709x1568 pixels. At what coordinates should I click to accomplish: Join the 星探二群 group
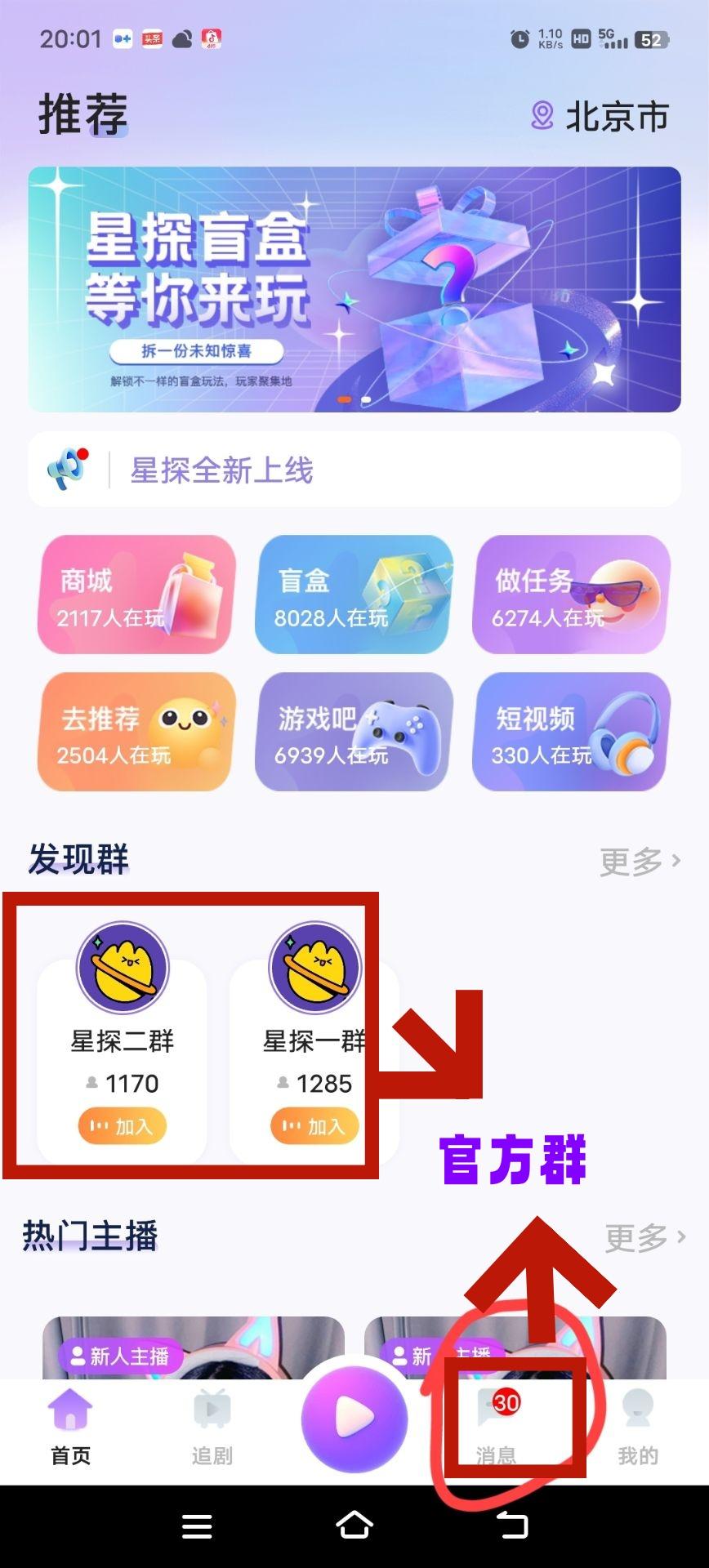[123, 1126]
